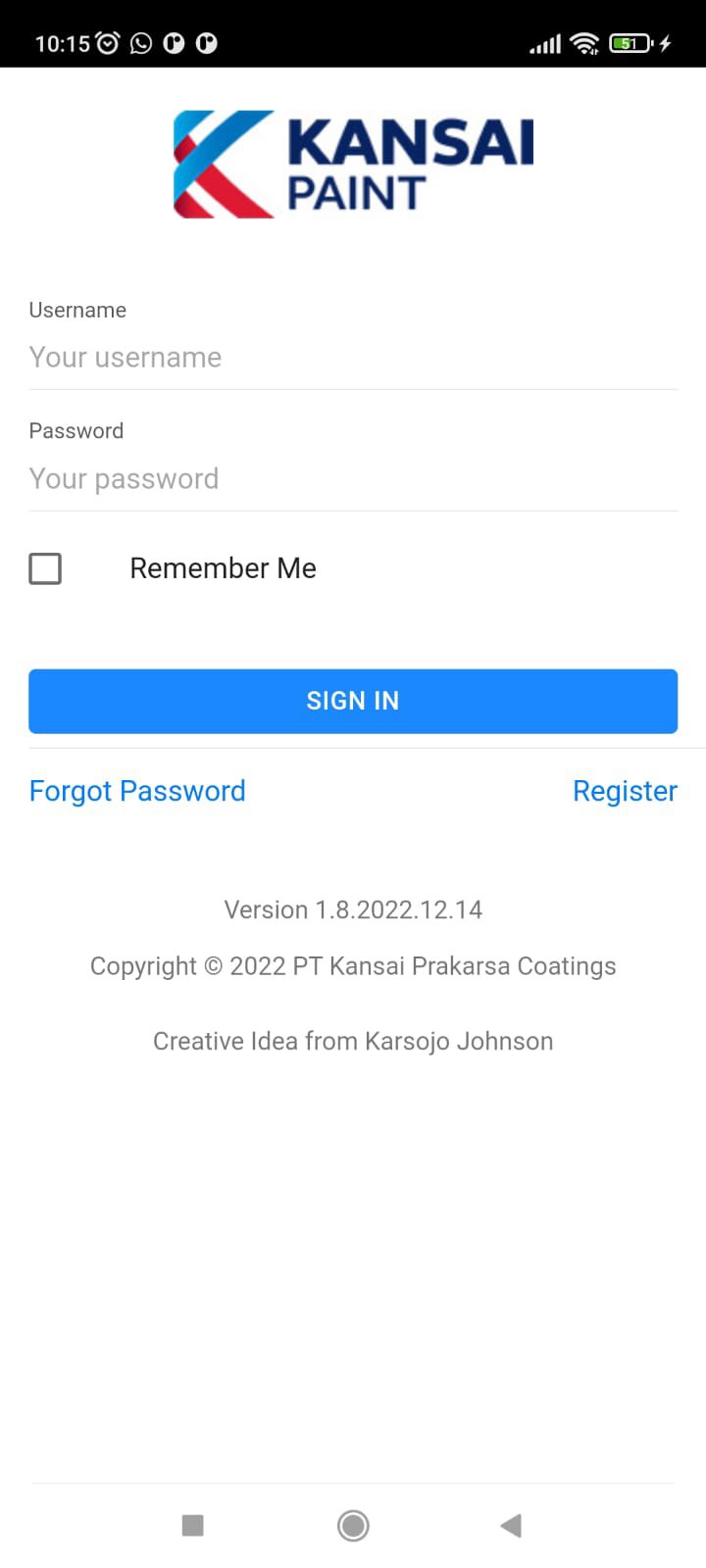This screenshot has height=1568, width=706.
Task: Open the alarm clock status bar icon
Action: pos(108,42)
